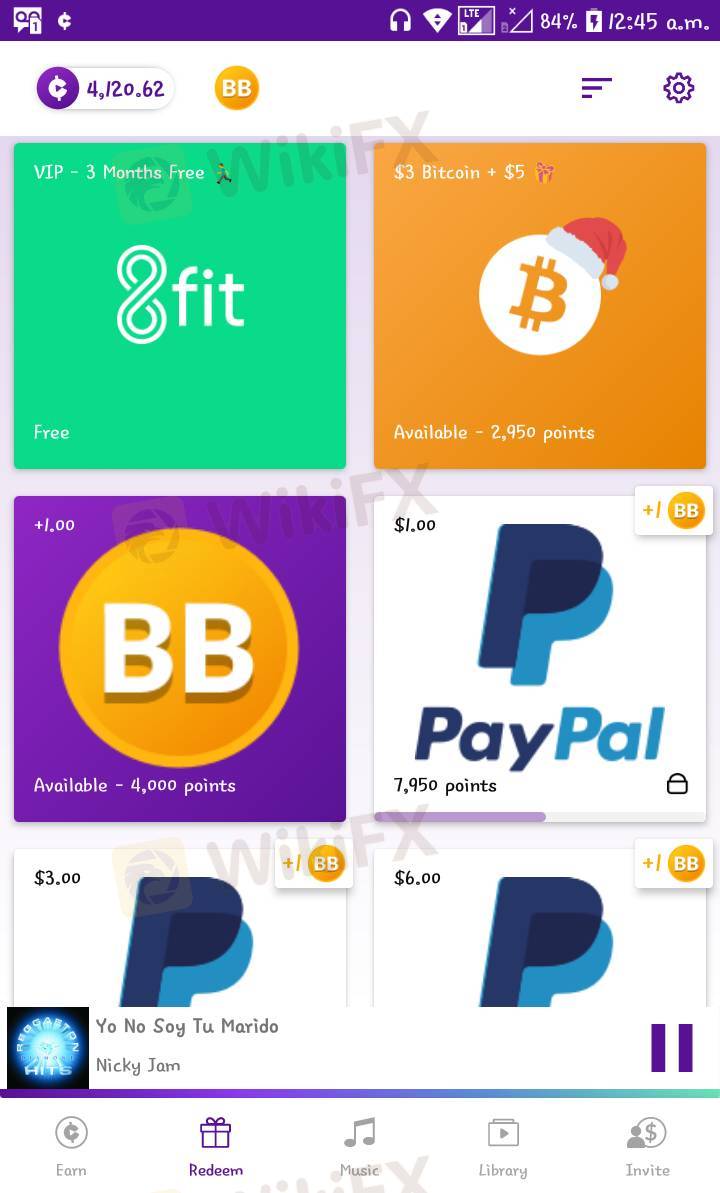Switch to the Redeem tab
Image resolution: width=720 pixels, height=1193 pixels.
(x=215, y=1146)
